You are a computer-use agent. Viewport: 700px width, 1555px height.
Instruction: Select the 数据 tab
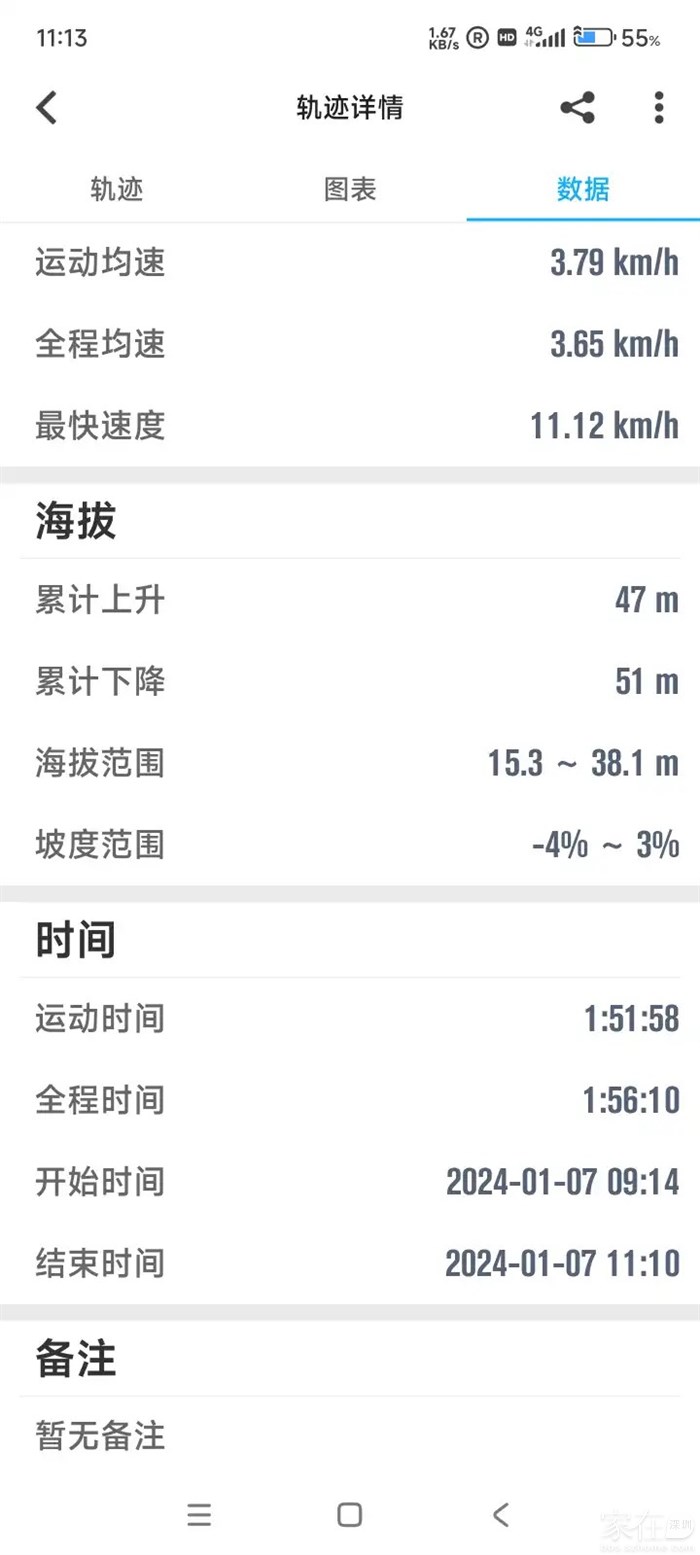pos(583,189)
